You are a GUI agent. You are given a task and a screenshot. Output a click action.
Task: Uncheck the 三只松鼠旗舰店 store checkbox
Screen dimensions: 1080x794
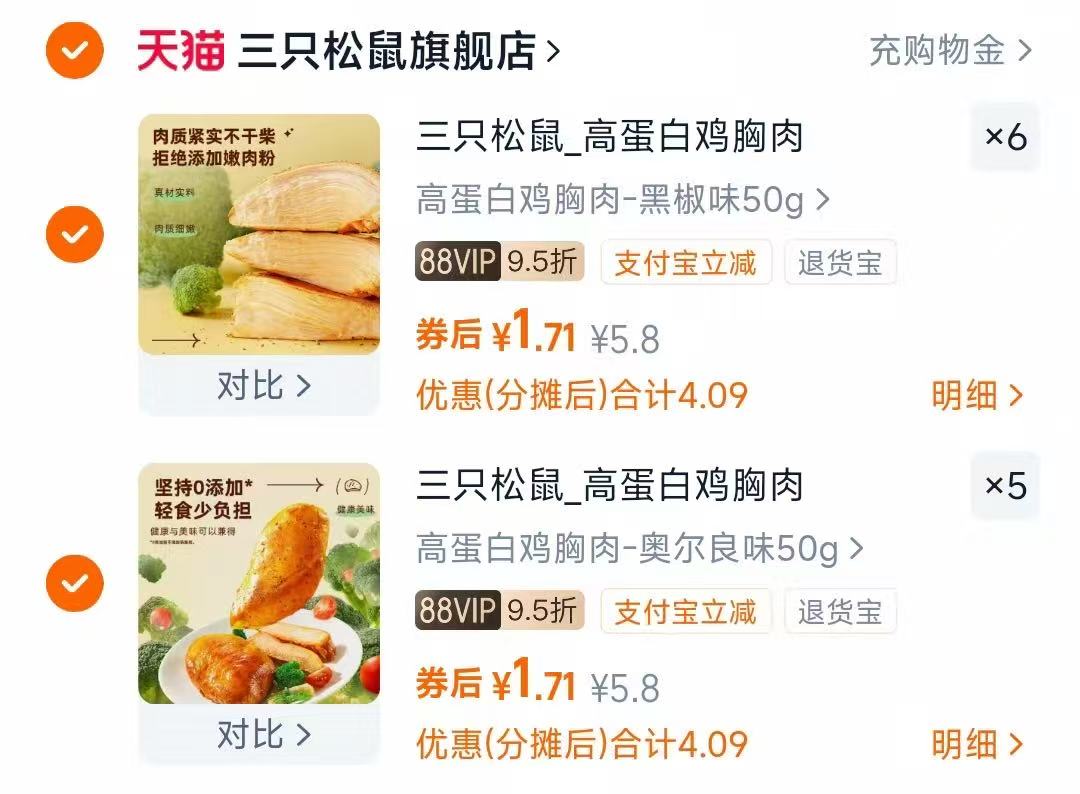(74, 50)
